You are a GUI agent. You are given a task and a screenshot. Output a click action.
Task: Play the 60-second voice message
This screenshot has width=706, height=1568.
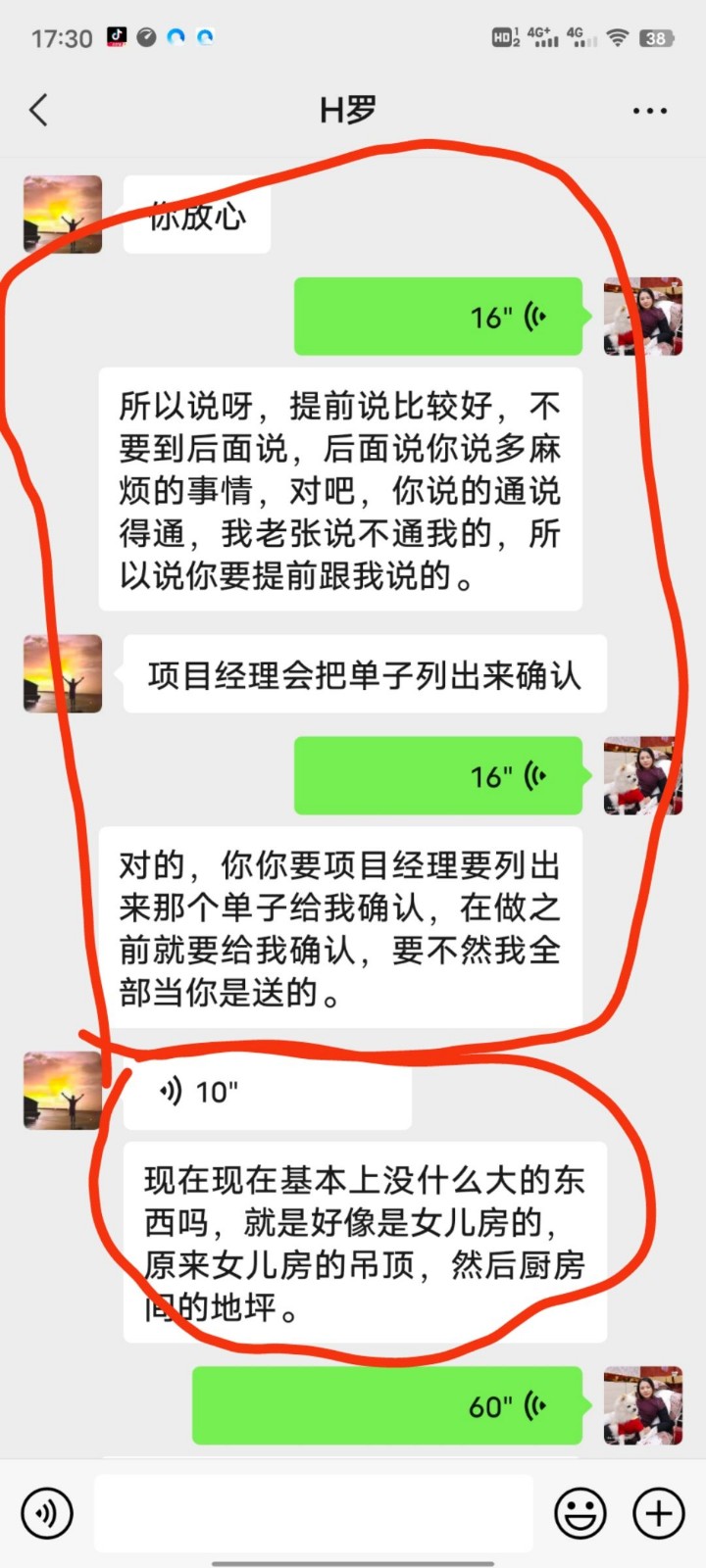[387, 1405]
